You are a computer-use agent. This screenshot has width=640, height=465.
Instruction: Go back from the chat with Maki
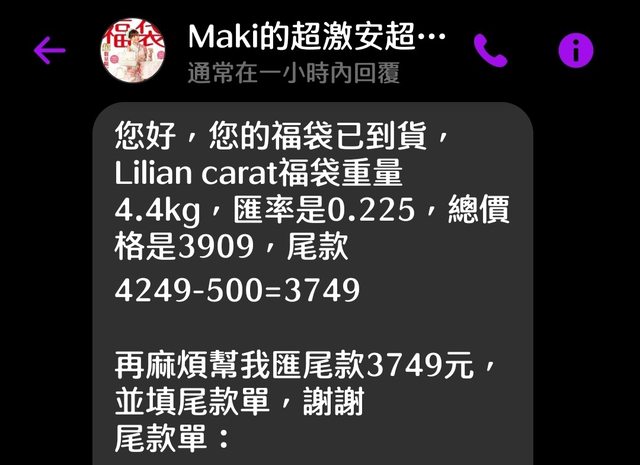(49, 49)
